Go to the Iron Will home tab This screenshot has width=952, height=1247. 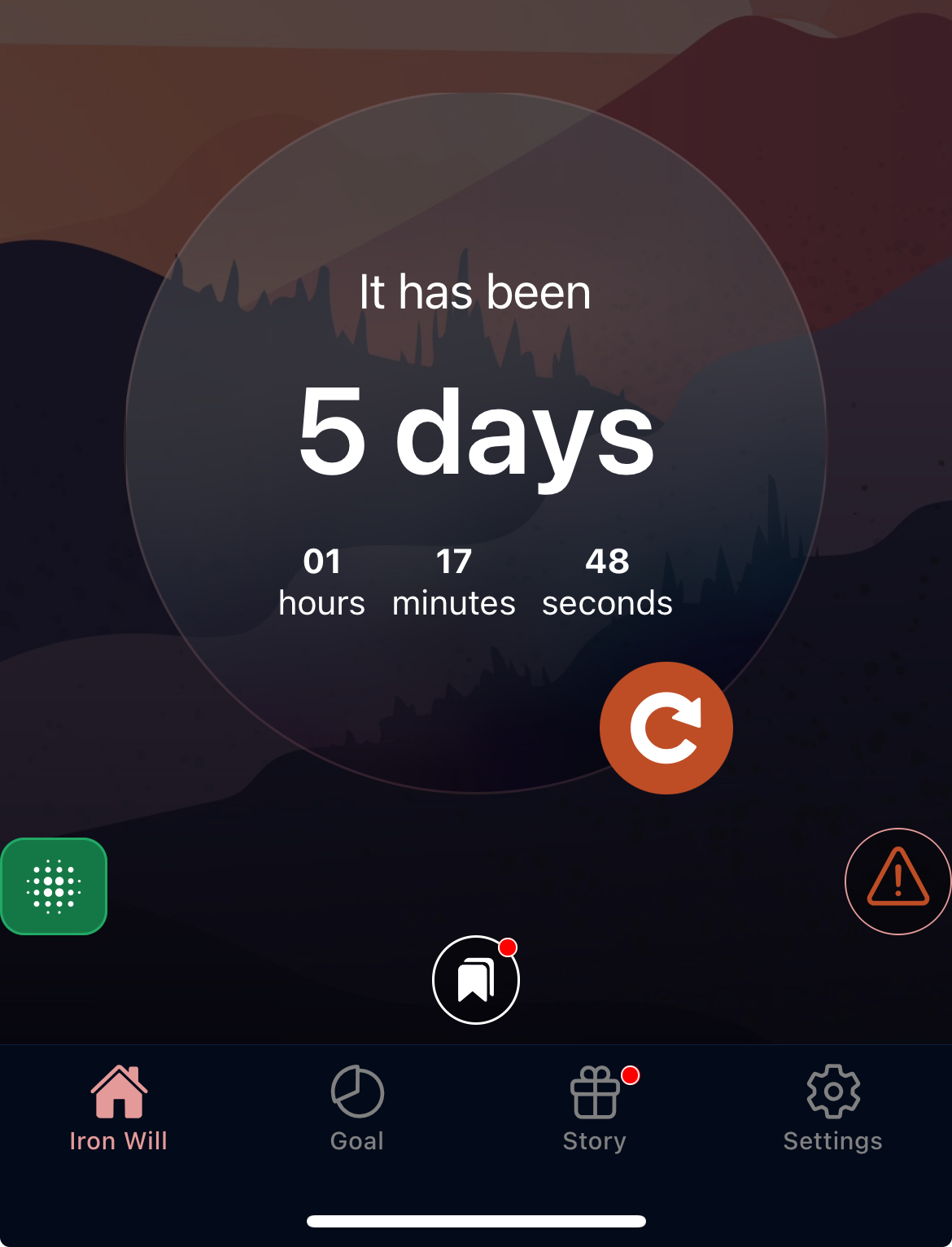click(x=119, y=1107)
